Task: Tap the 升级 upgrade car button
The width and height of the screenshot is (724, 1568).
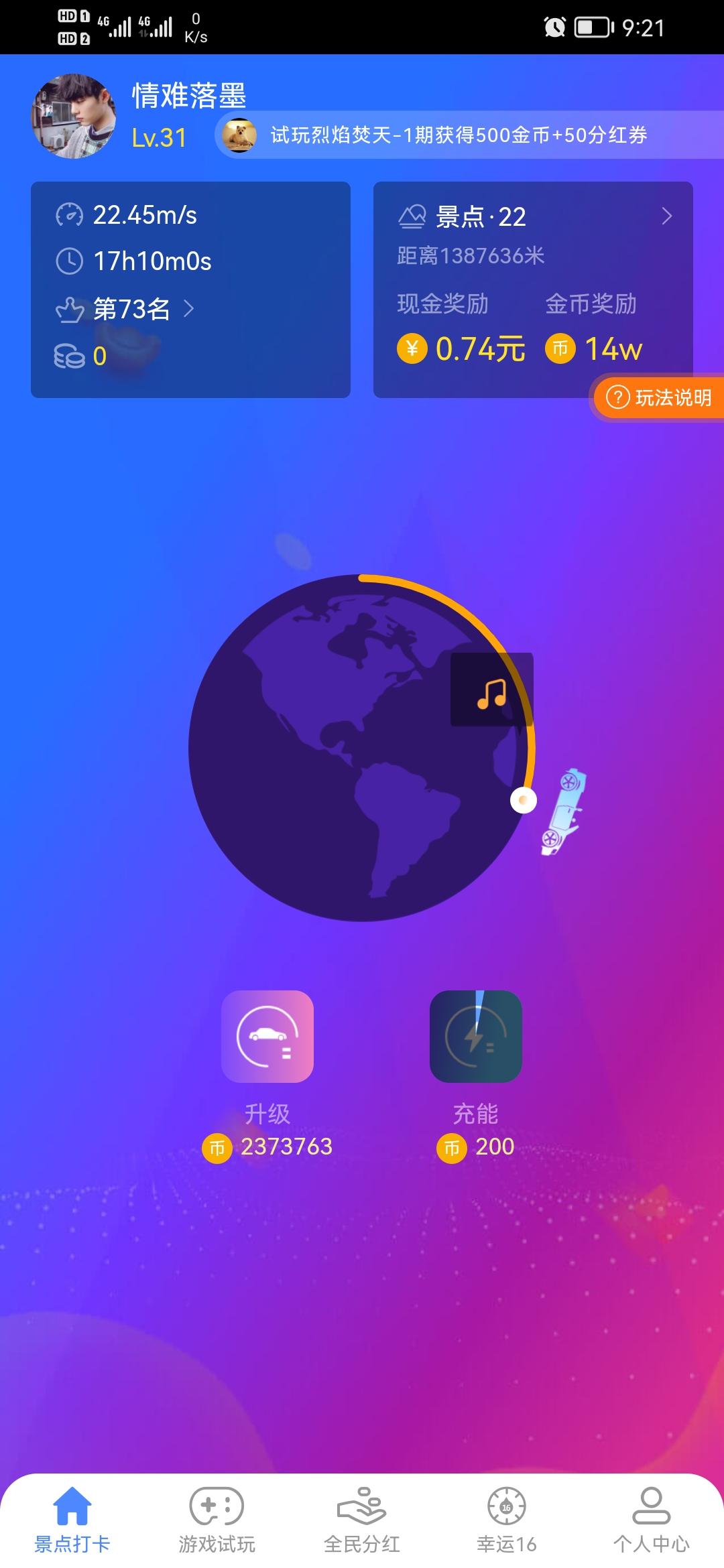Action: 267,1036
